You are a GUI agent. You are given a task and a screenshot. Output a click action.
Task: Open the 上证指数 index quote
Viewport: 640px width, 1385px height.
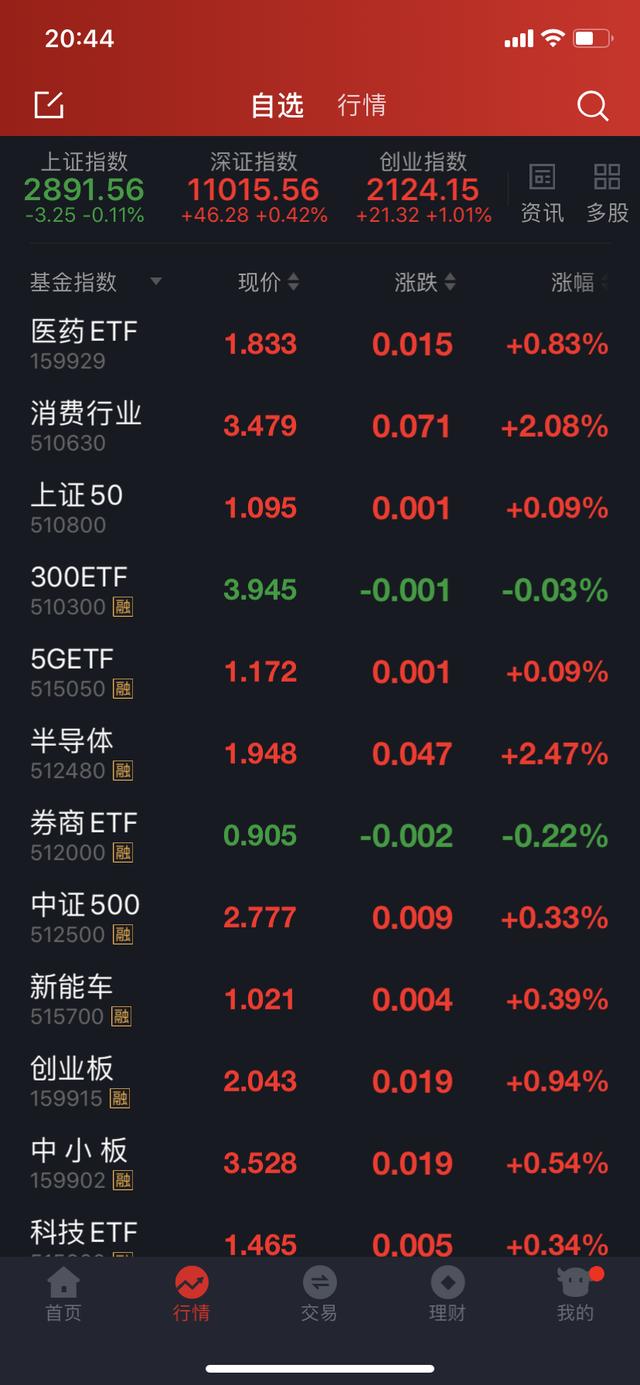click(x=84, y=188)
